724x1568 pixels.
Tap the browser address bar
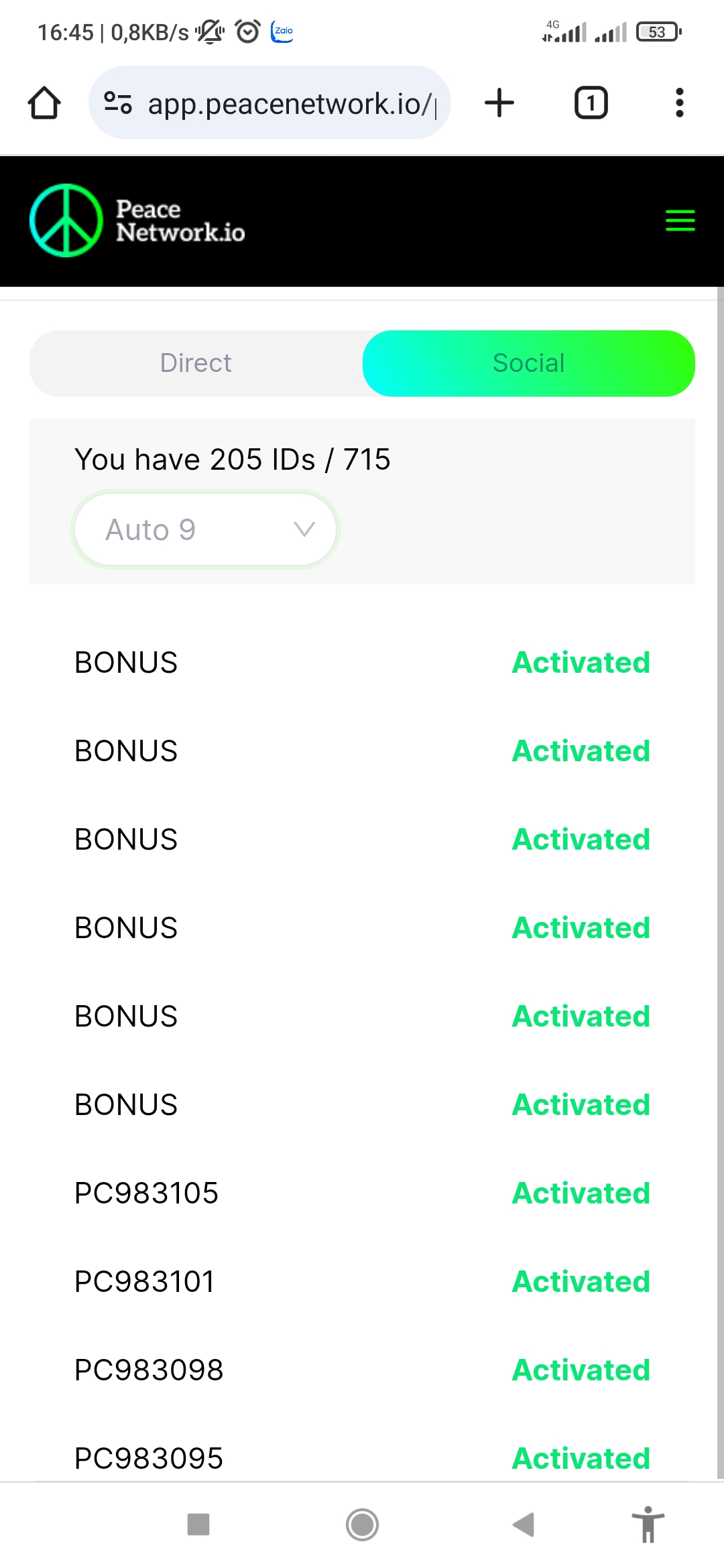[x=288, y=103]
